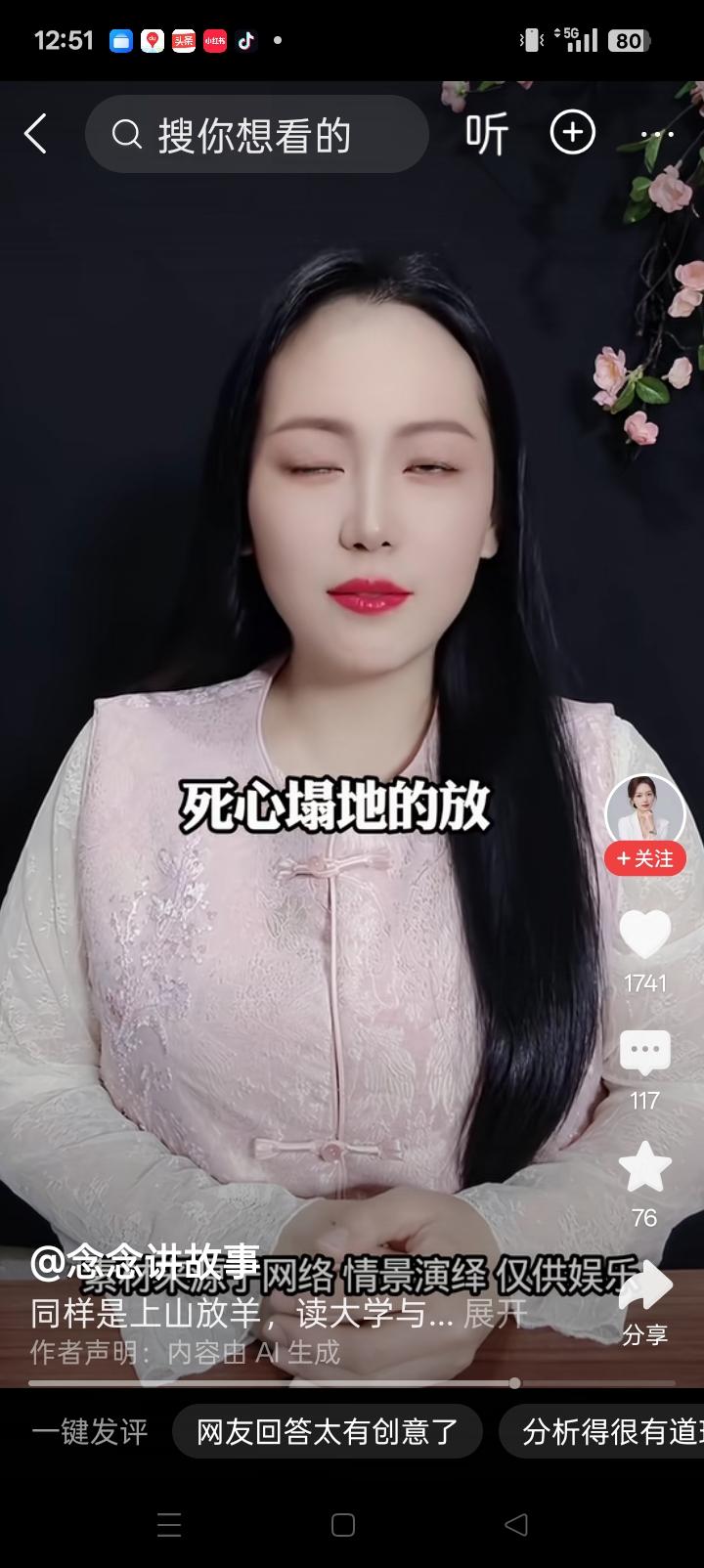Tap the 一键发评 quick comment button
This screenshot has width=704, height=1568.
coord(90,1431)
